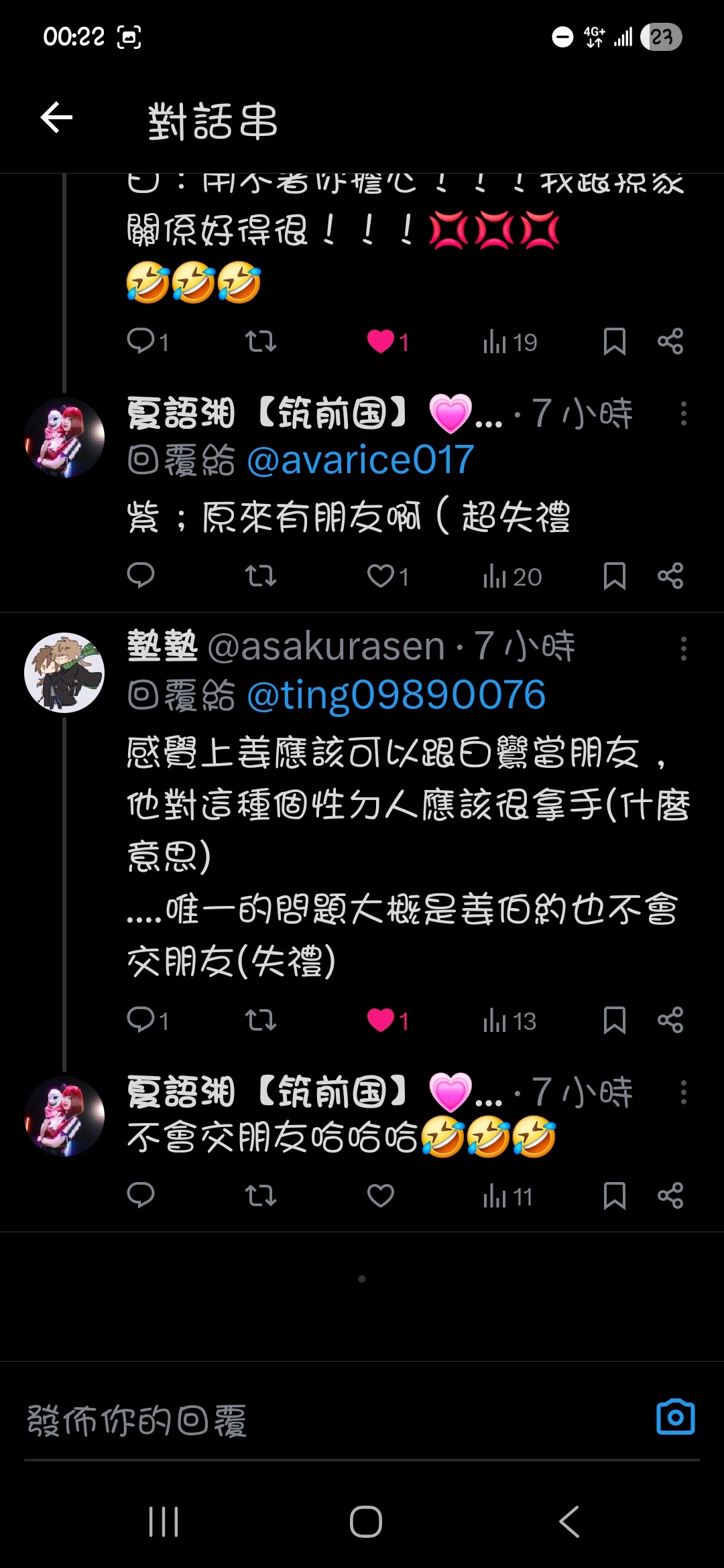This screenshot has height=1568, width=724.
Task: Tap the 發佈你的回覆 reply field
Action: point(322,1421)
